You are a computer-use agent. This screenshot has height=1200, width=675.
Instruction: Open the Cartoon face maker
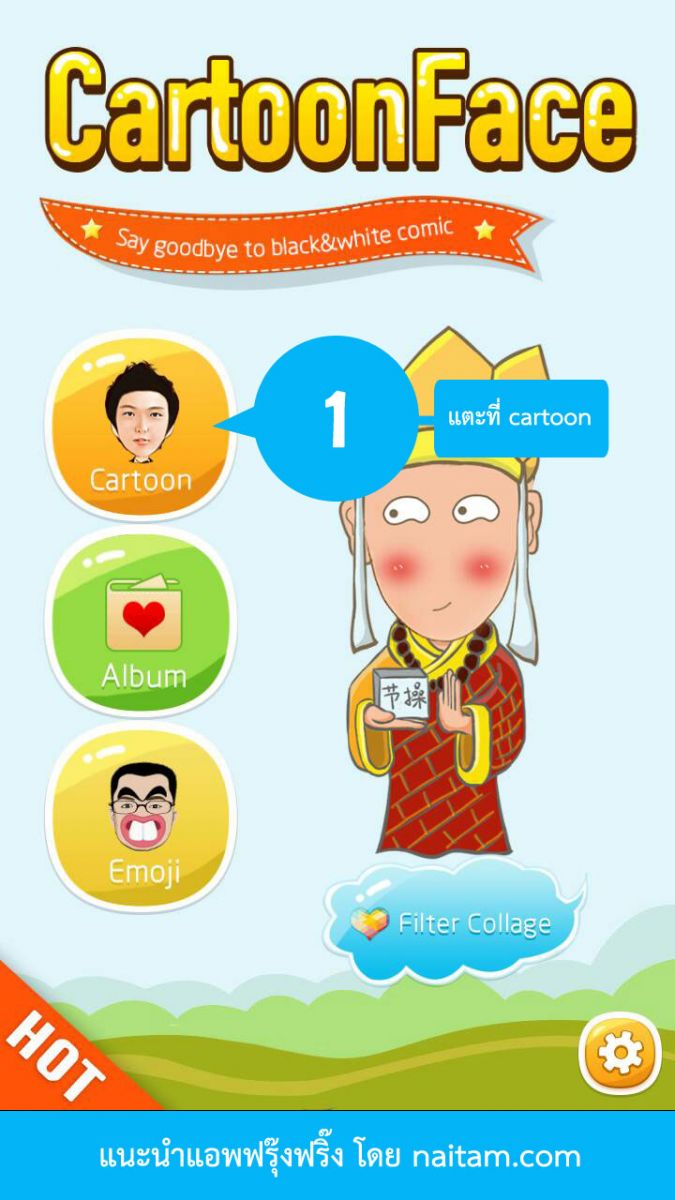click(140, 427)
